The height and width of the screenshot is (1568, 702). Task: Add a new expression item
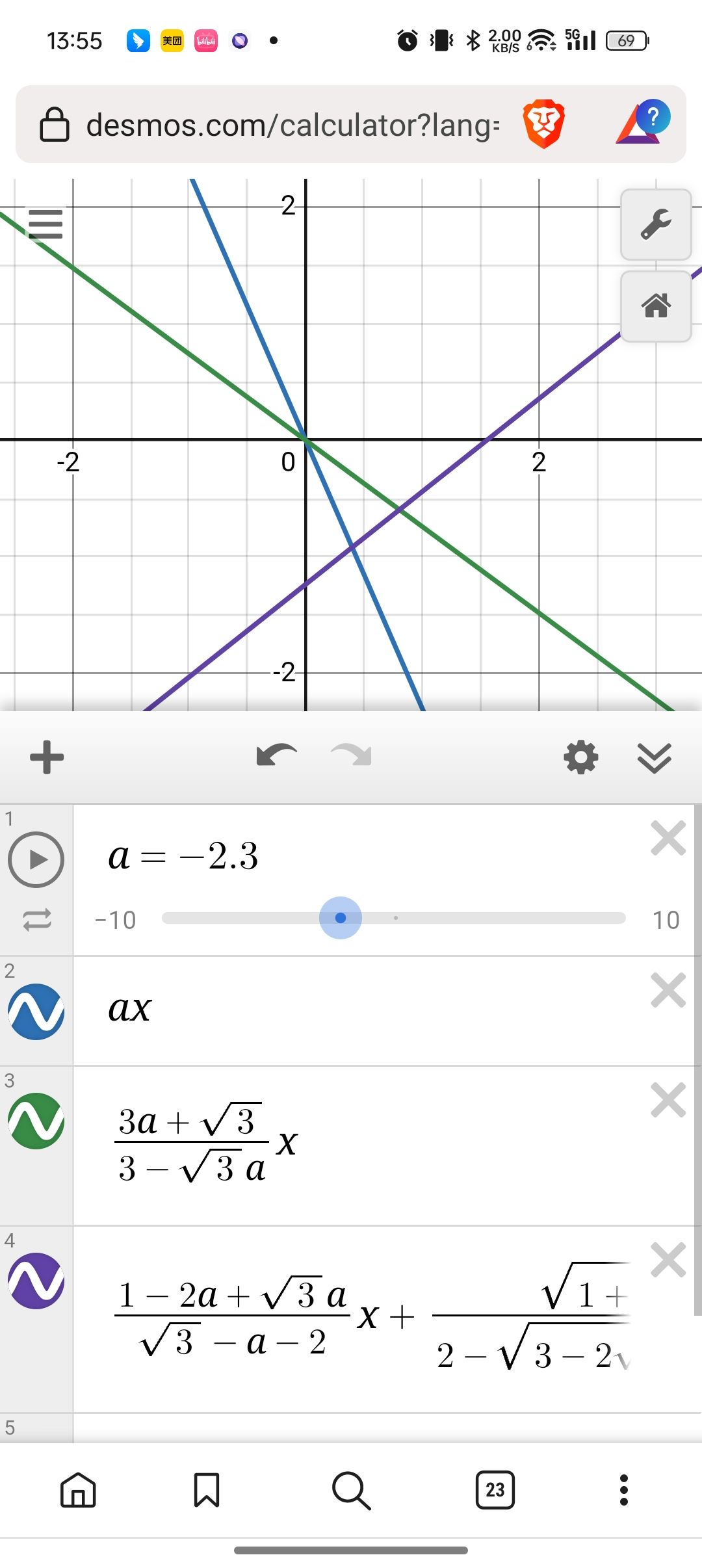click(x=47, y=757)
